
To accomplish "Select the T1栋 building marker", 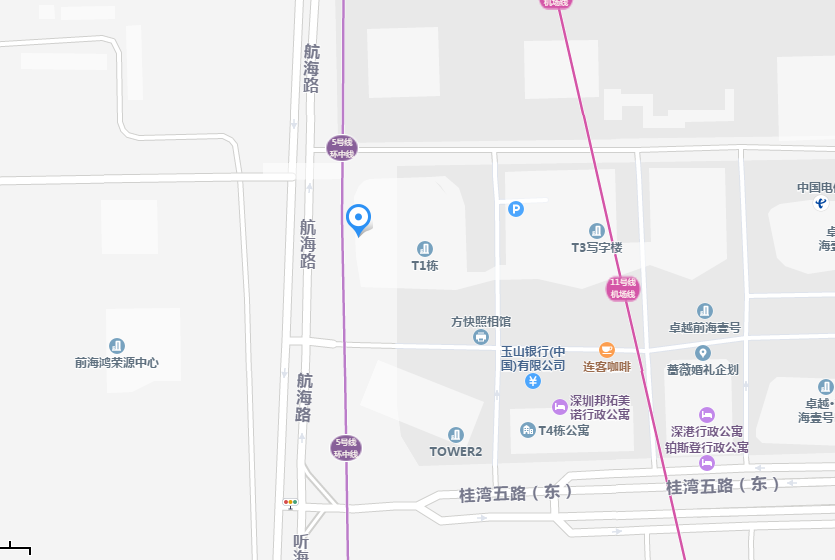I will point(425,248).
